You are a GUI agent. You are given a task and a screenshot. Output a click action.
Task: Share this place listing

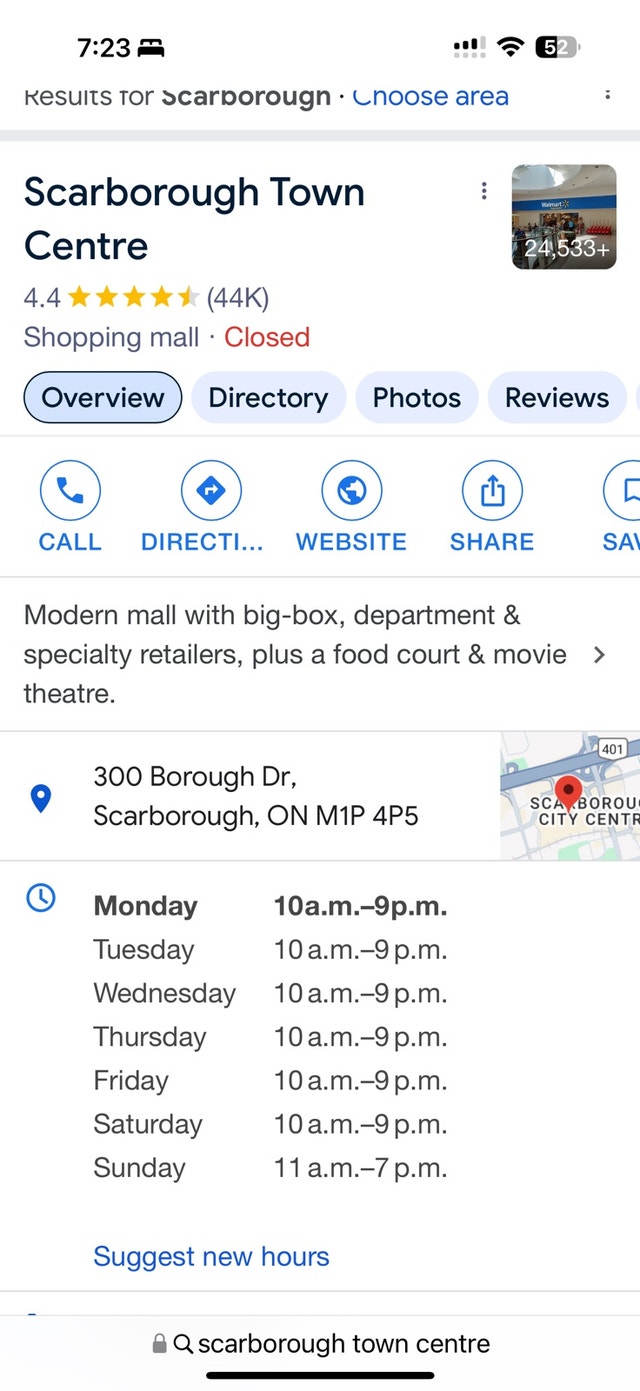click(x=492, y=510)
